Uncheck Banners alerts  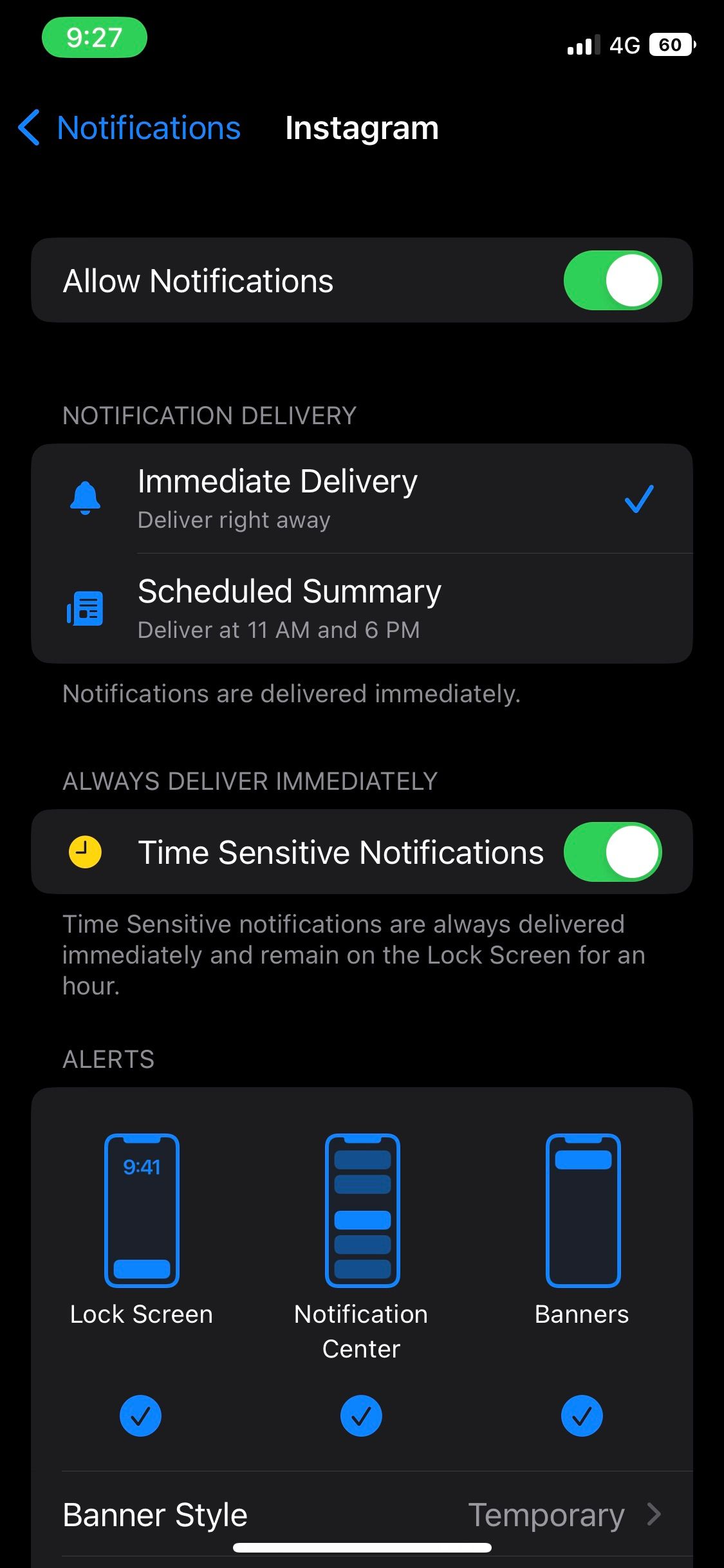(x=582, y=1415)
